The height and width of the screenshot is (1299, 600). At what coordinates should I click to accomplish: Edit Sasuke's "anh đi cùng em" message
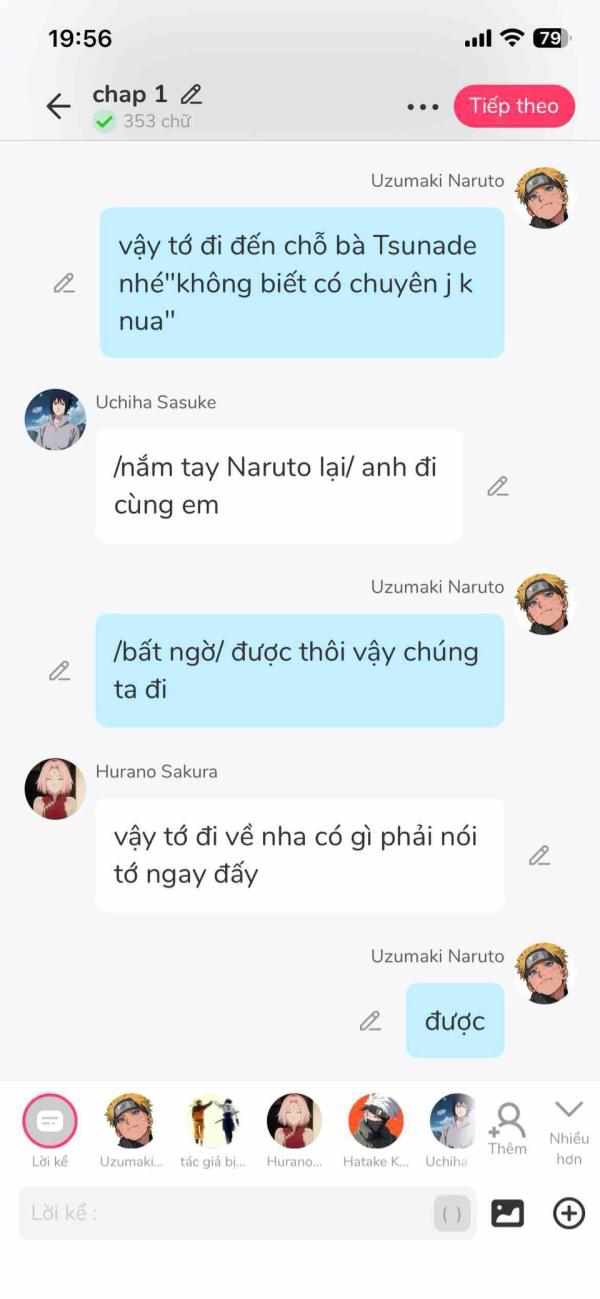pos(498,486)
